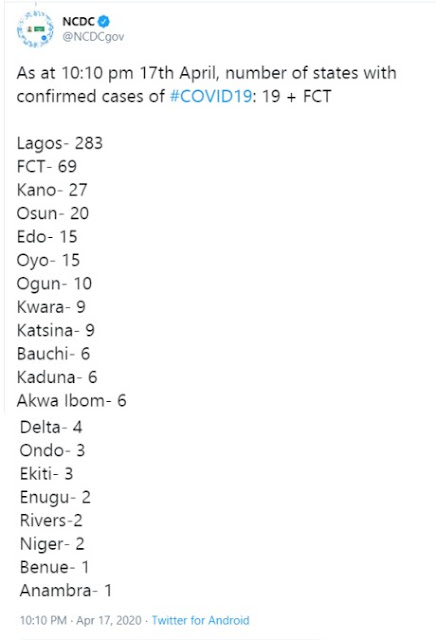
Task: Open the #COVID19 hashtag link
Action: pyautogui.click(x=211, y=96)
